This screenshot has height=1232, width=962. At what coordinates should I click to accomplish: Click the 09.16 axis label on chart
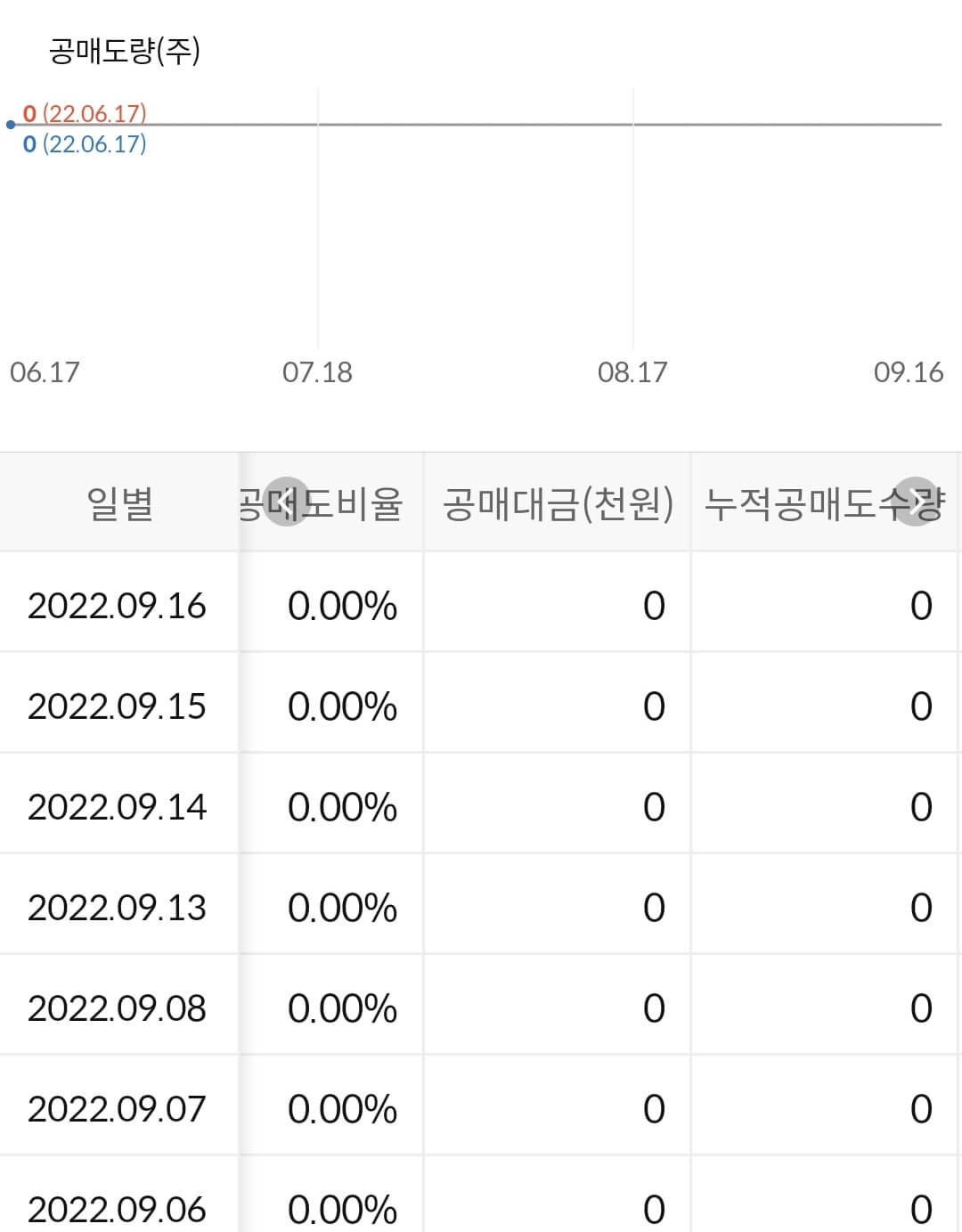point(906,373)
